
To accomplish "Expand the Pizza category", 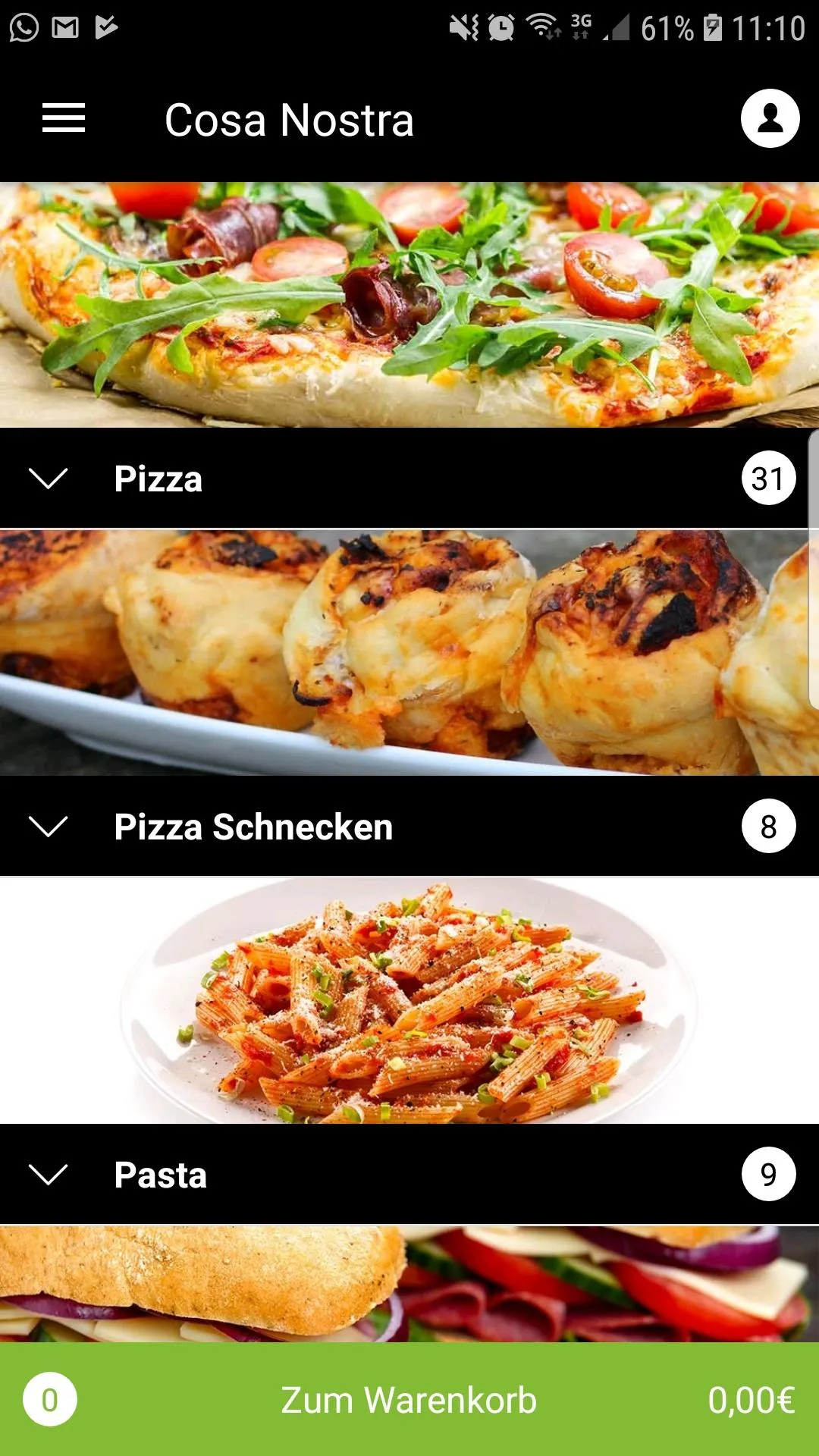I will (x=409, y=479).
